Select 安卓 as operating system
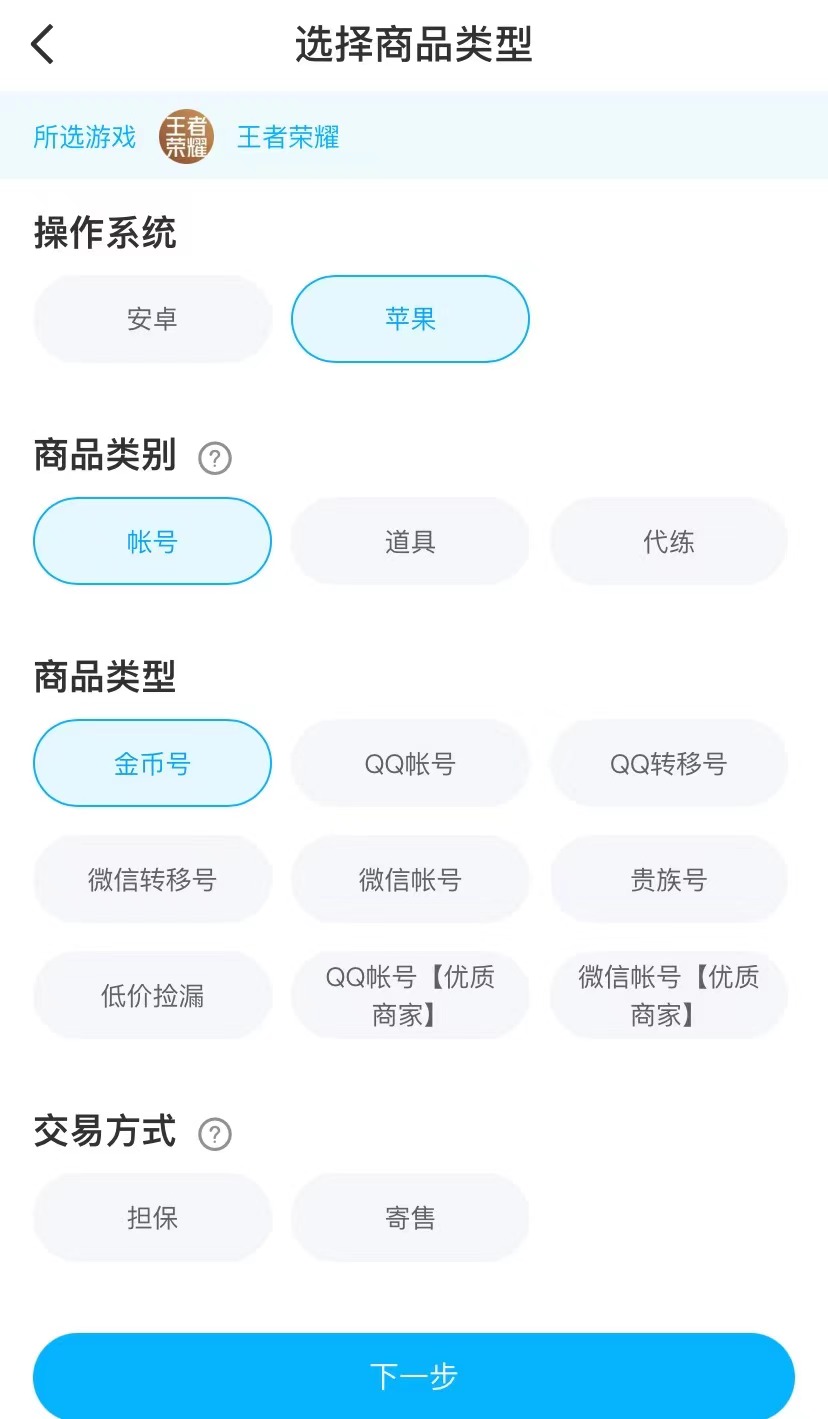Viewport: 828px width, 1419px height. coord(152,319)
